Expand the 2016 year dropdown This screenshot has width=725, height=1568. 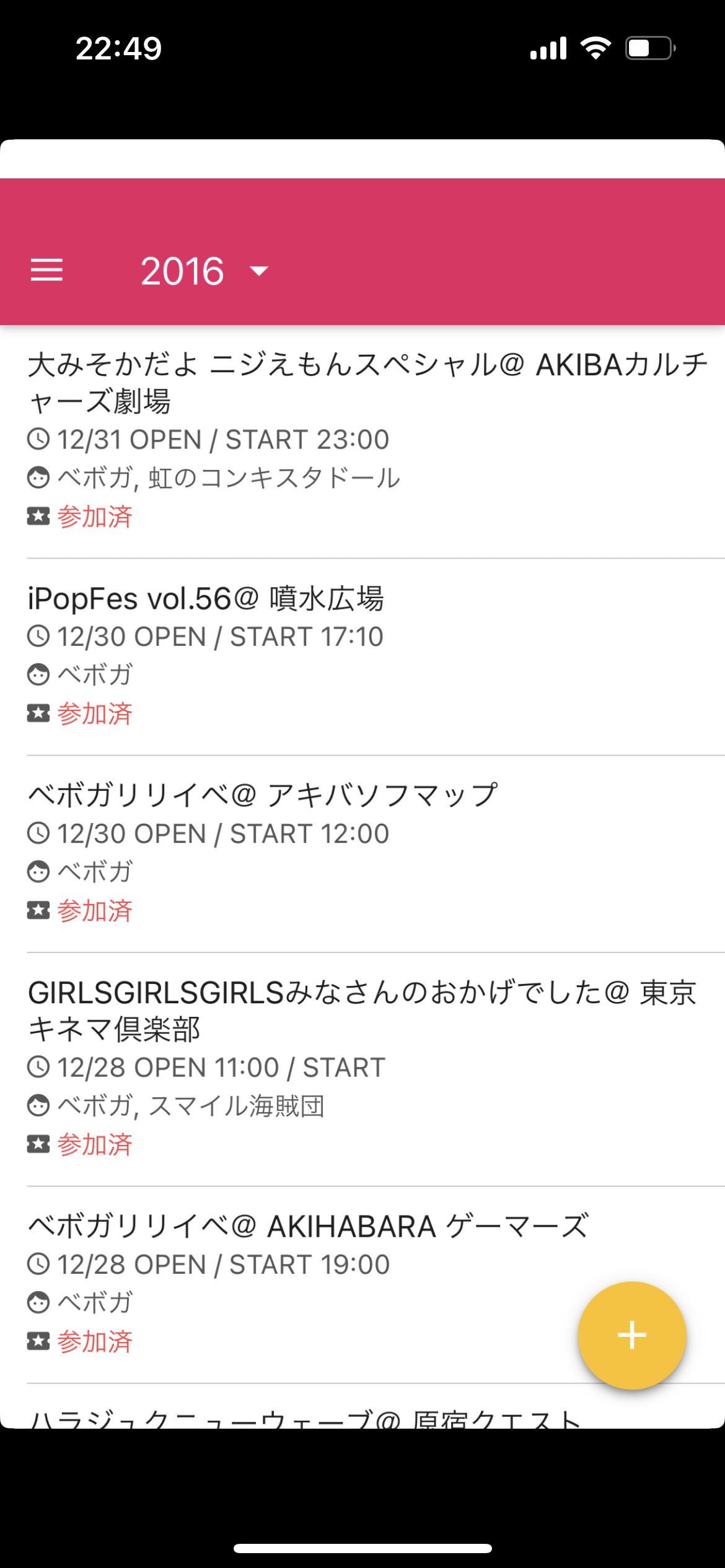point(204,271)
